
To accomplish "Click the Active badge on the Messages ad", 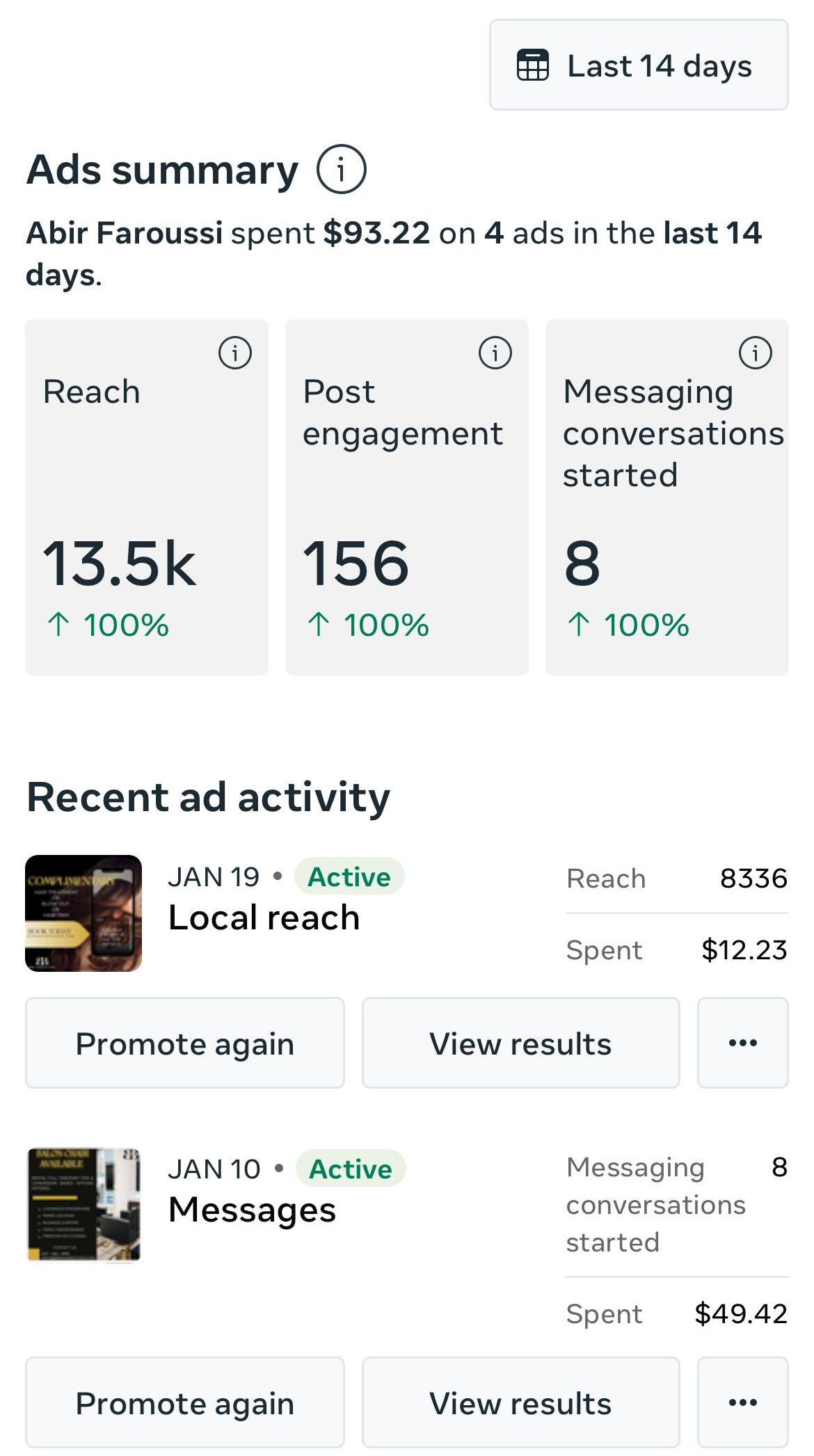I will [x=351, y=1169].
